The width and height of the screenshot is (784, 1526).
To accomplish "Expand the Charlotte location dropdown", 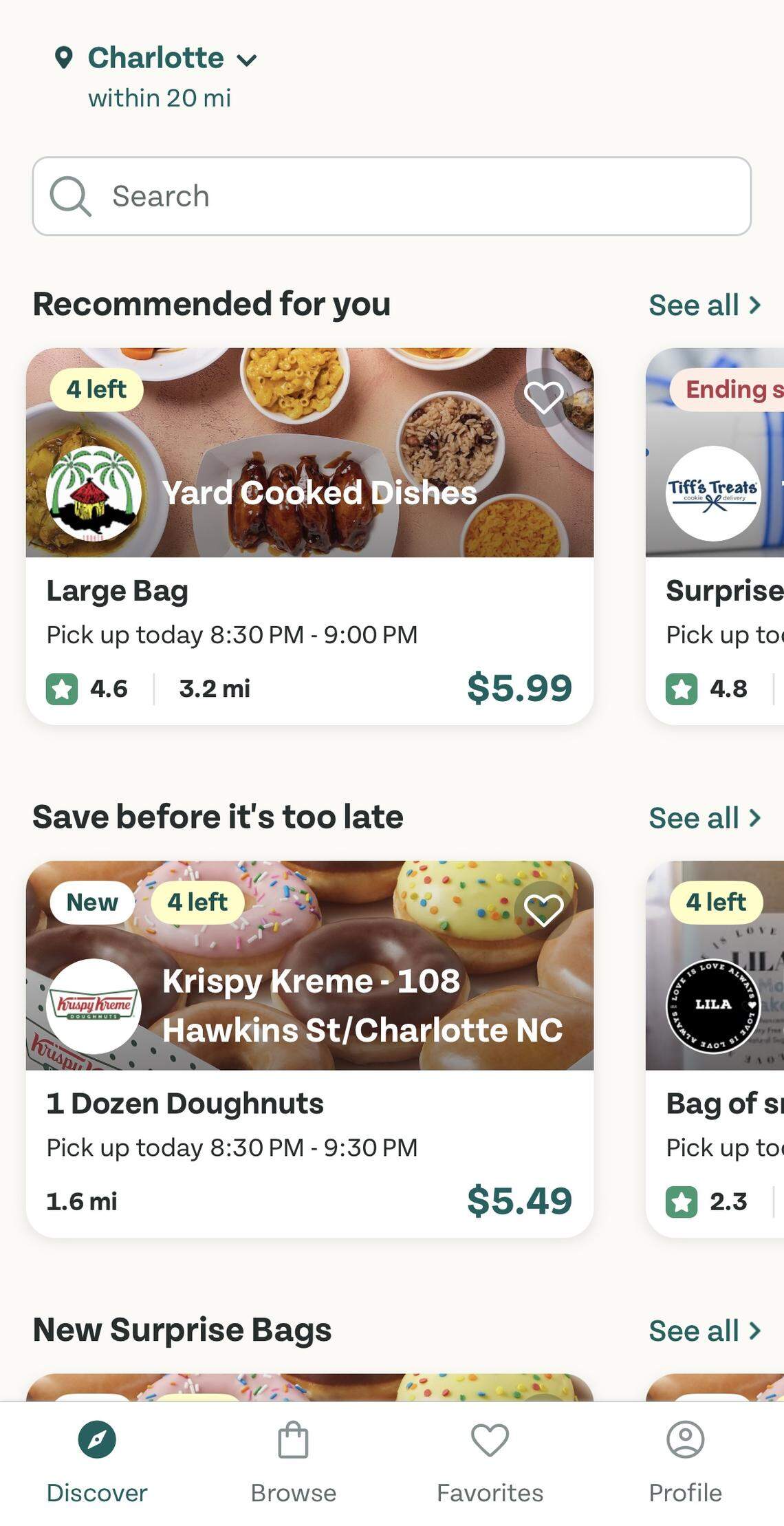I will [249, 59].
